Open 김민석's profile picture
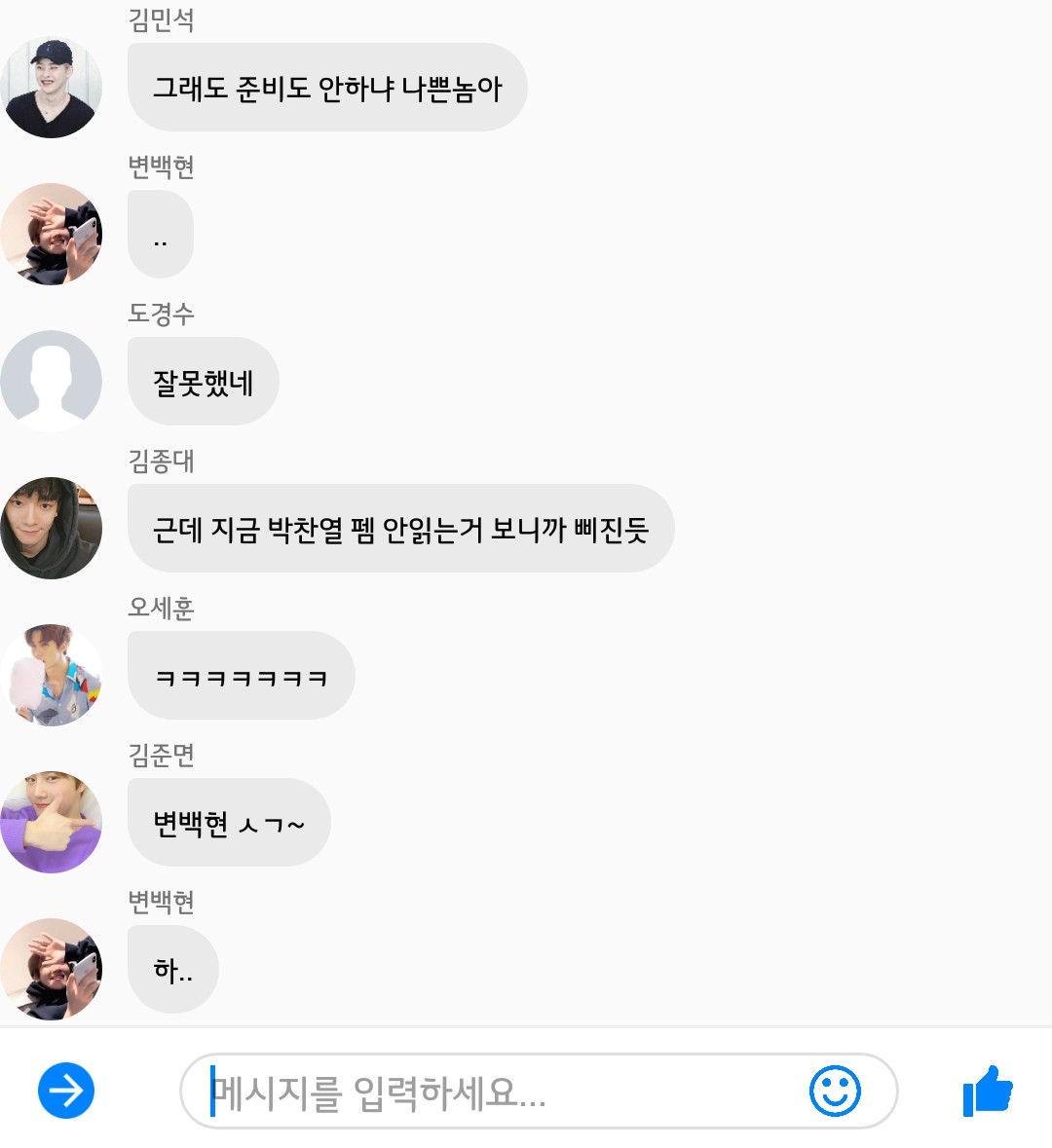Screen dimensions: 1052x1148 click(52, 88)
